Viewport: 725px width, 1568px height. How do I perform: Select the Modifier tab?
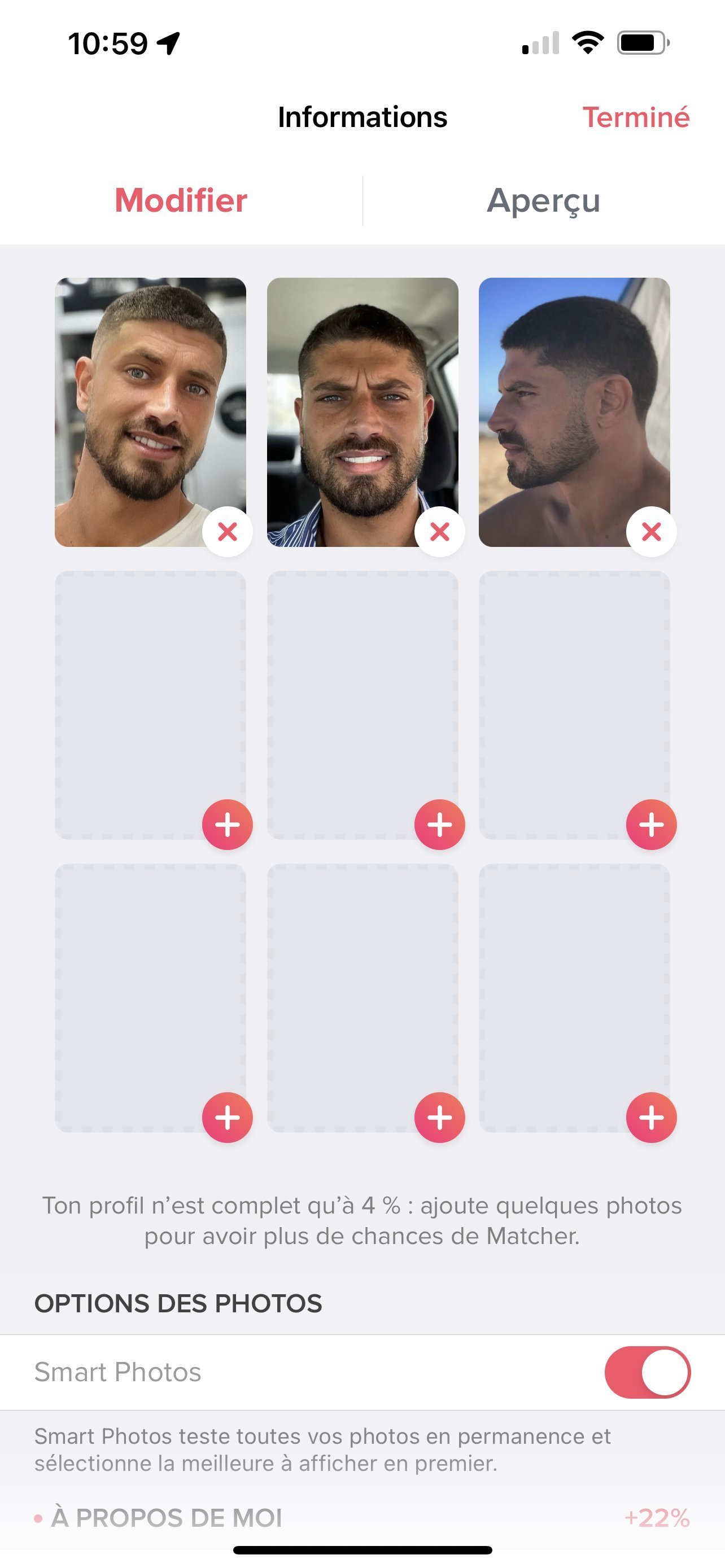181,200
